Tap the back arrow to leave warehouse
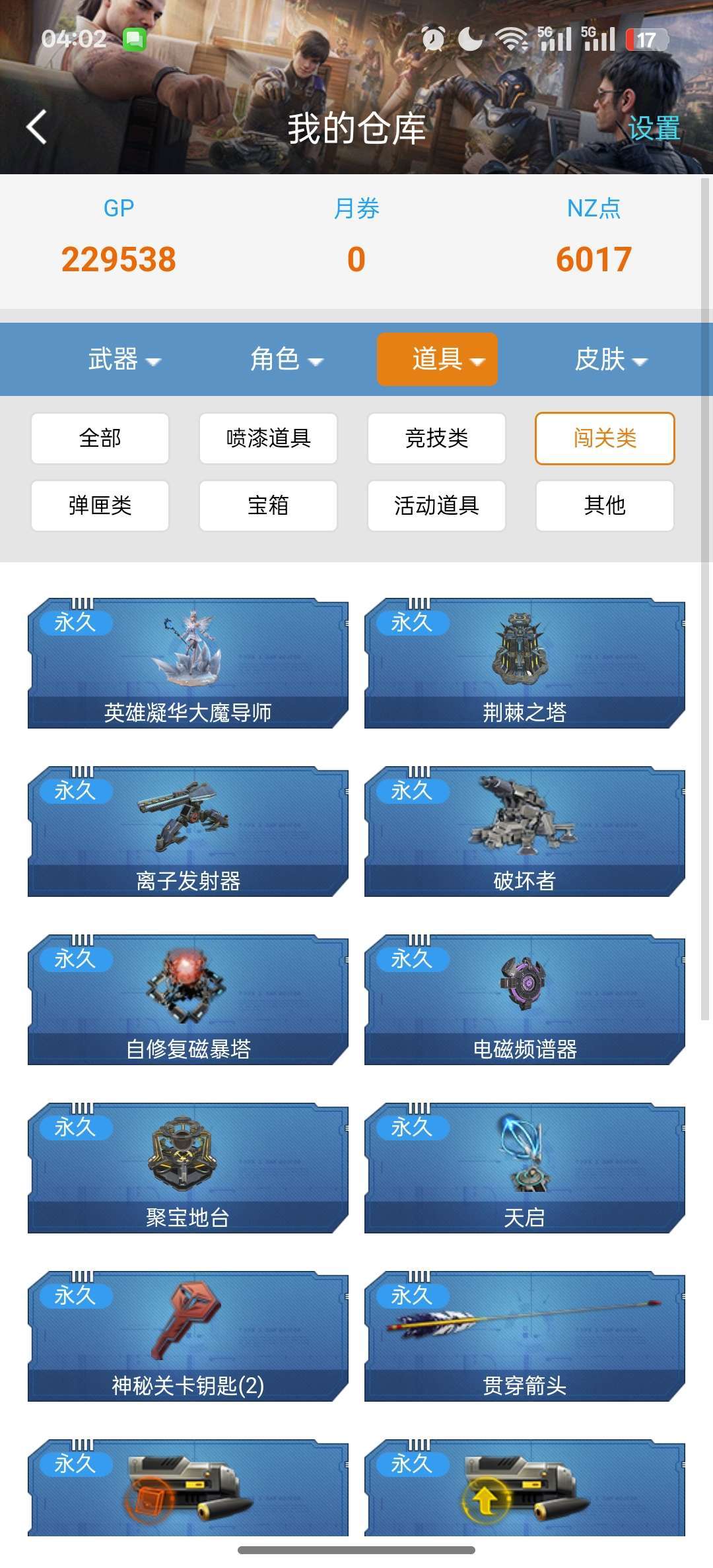The height and width of the screenshot is (1568, 713). 38,125
